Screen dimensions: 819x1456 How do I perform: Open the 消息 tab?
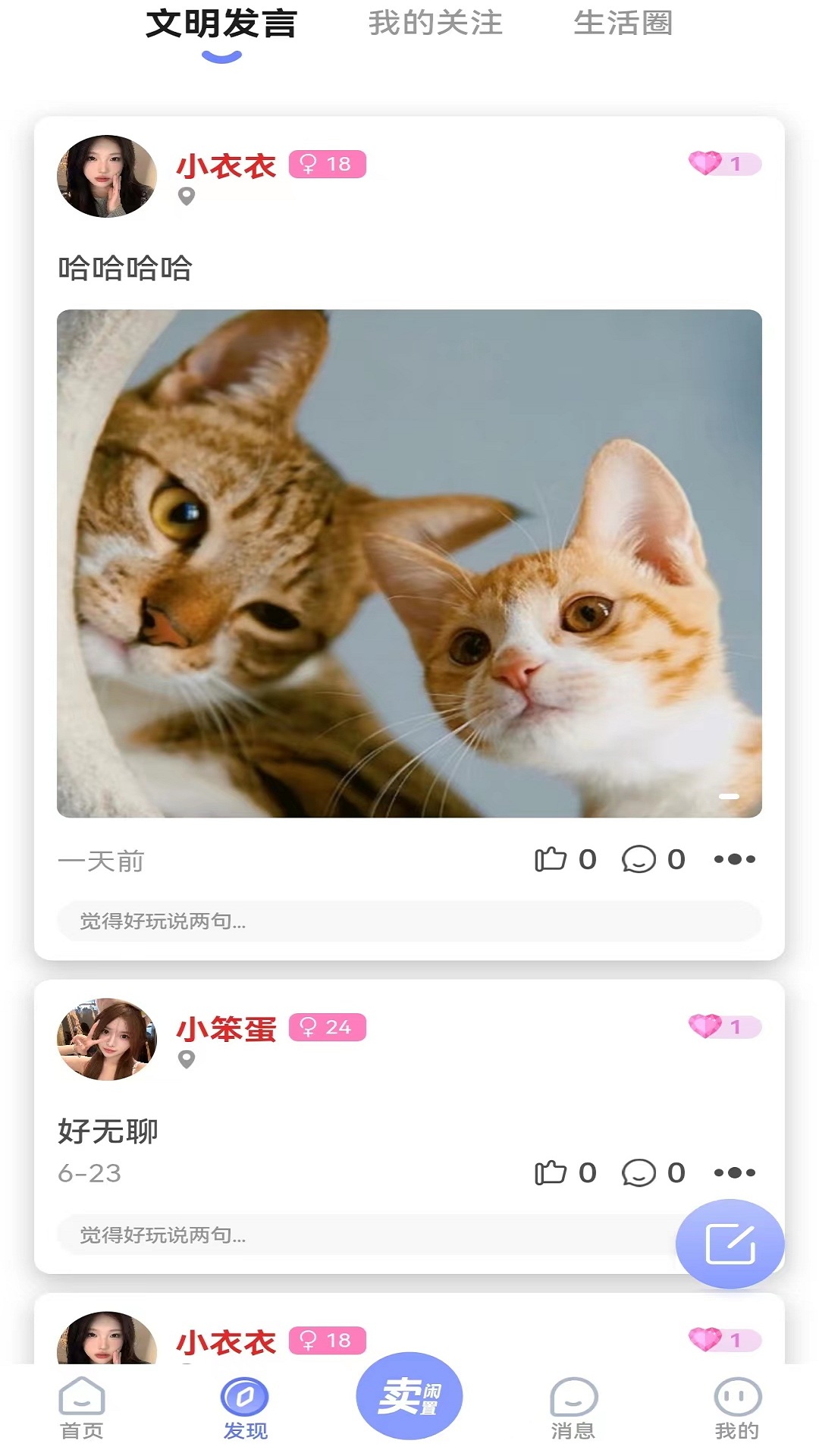pos(573,1407)
